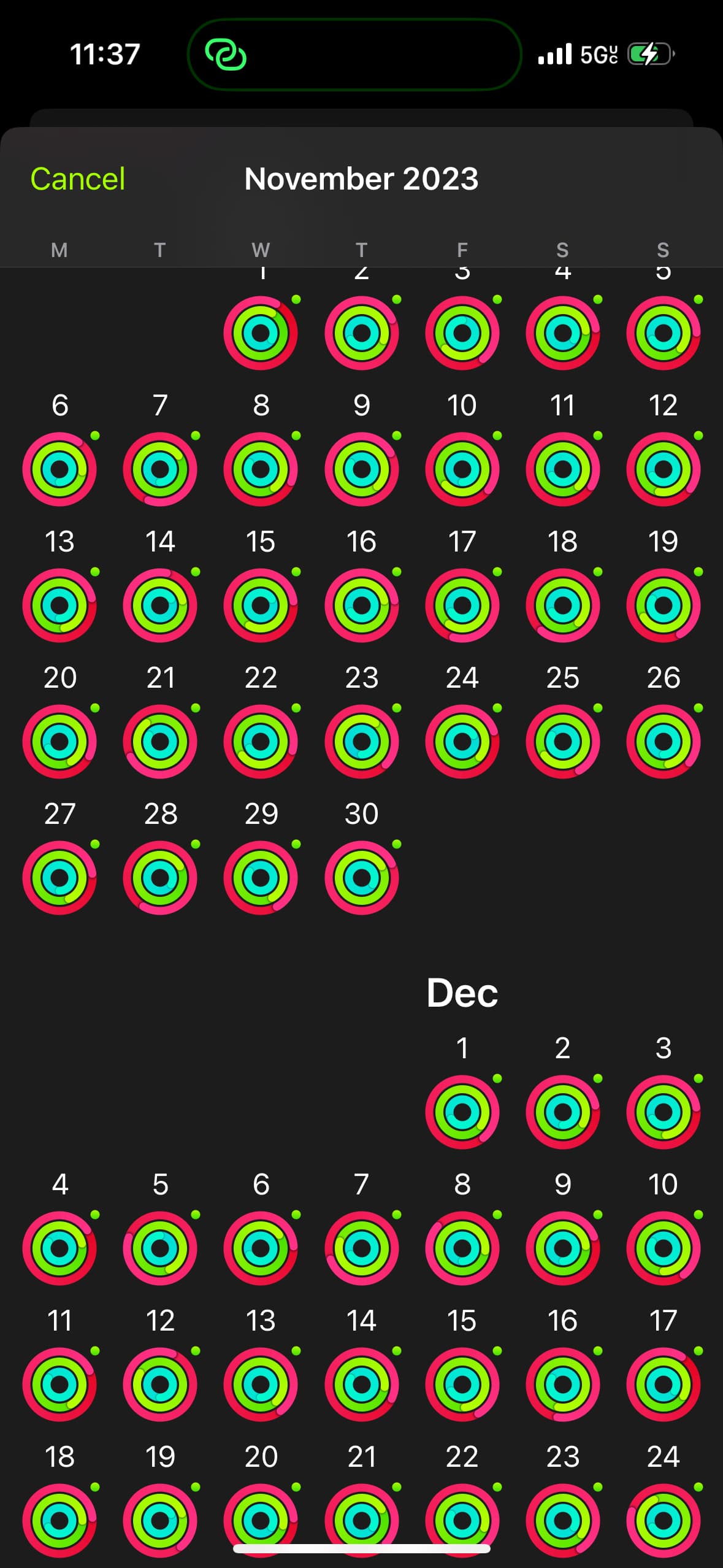
Task: Pick November 12 rings
Action: [x=664, y=469]
